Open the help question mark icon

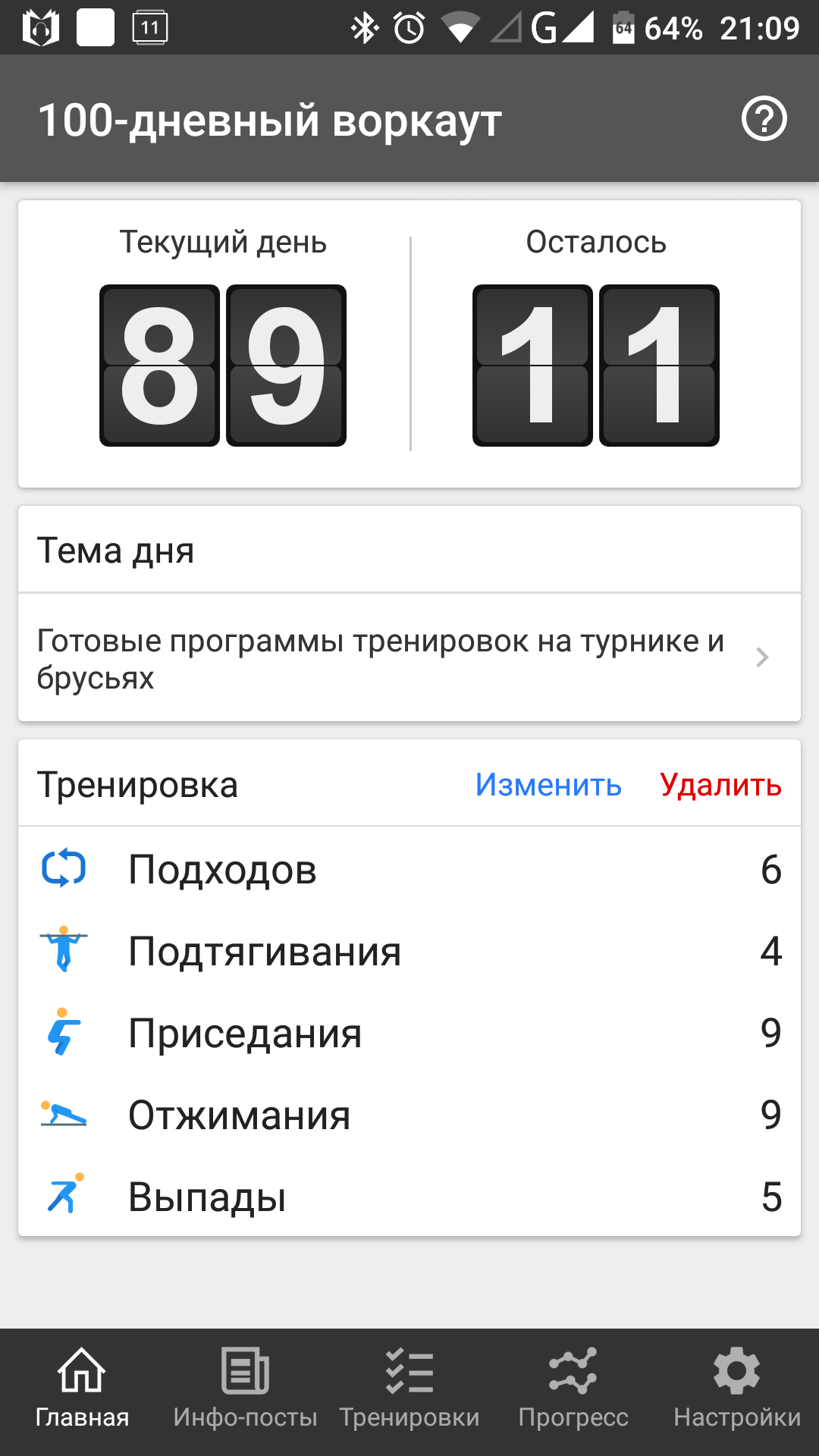[764, 119]
